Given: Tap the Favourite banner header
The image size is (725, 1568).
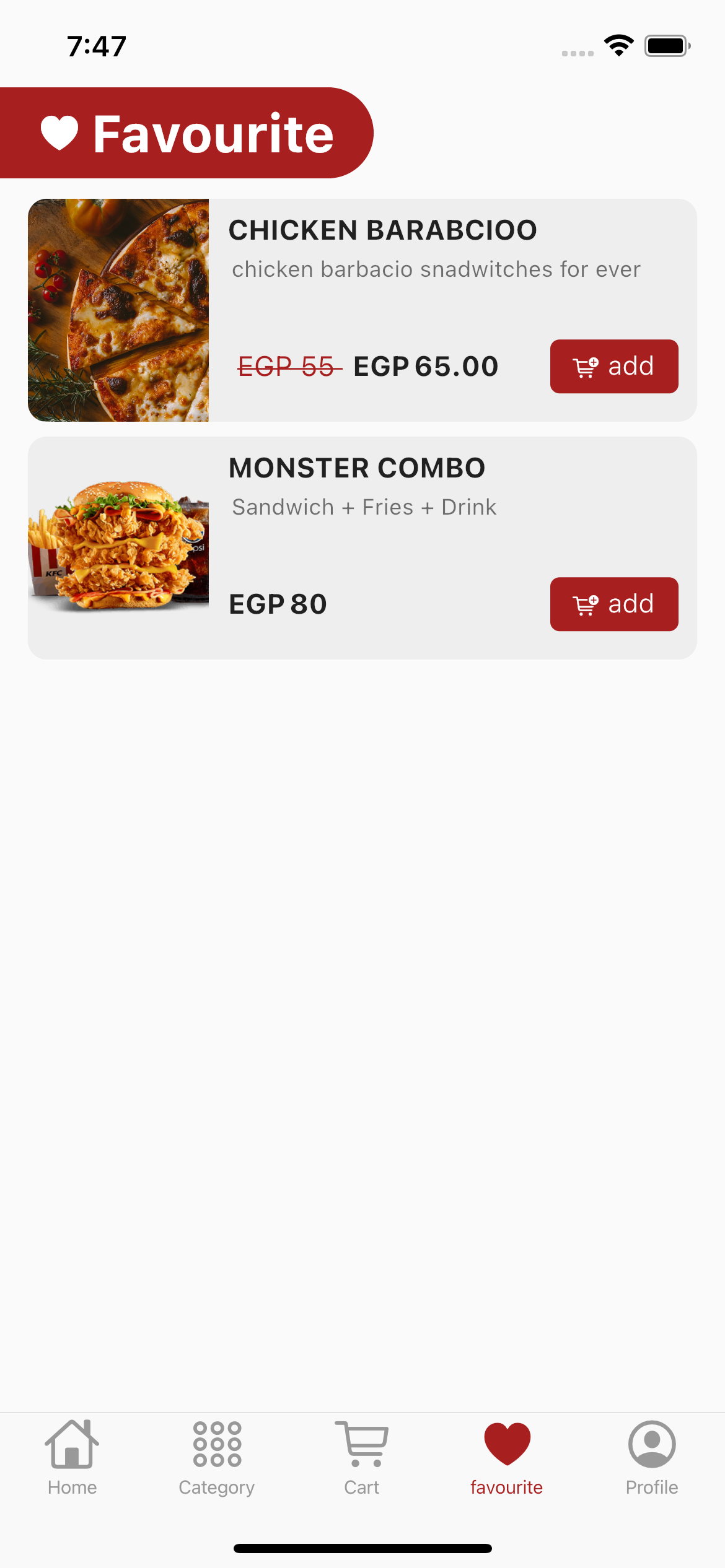Looking at the screenshot, I should coord(186,133).
